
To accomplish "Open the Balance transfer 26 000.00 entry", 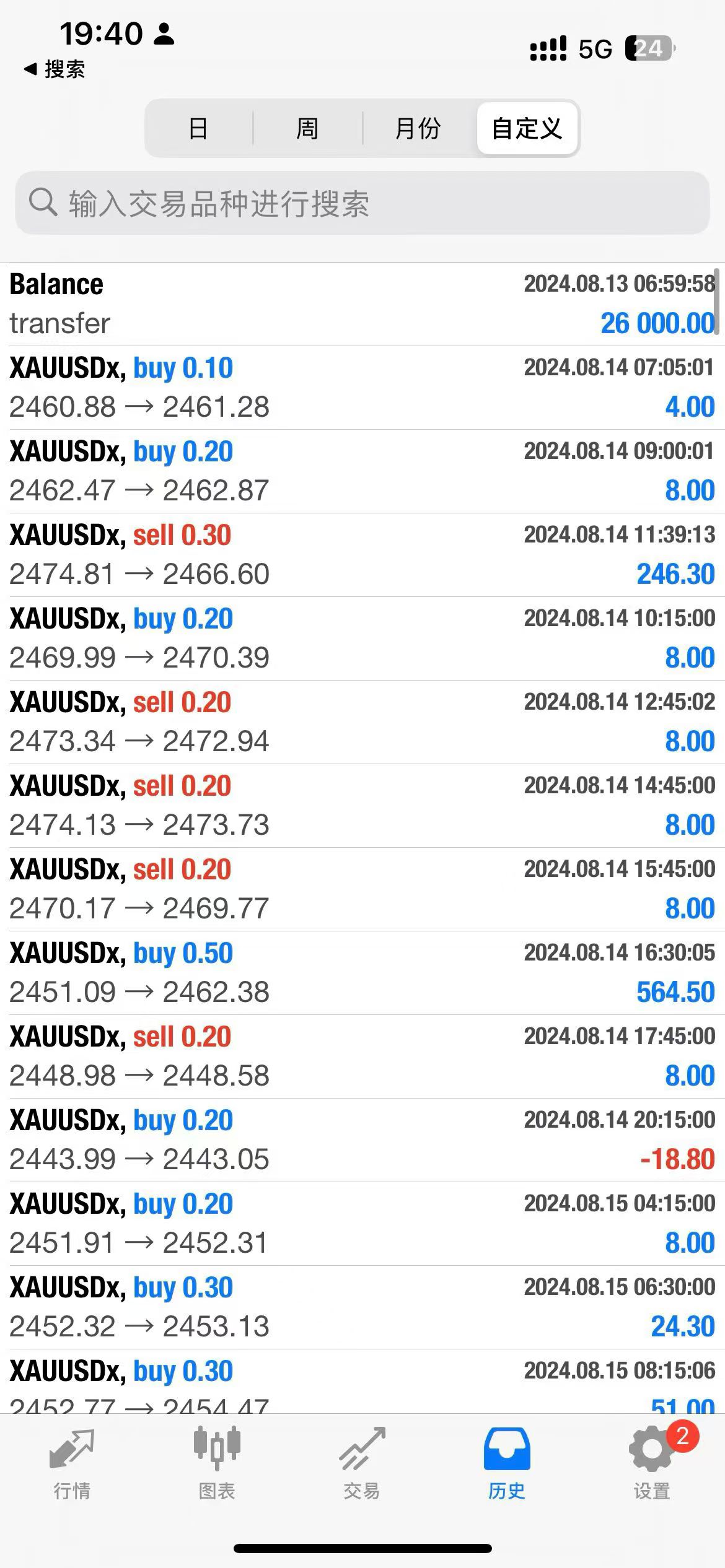I will (x=362, y=304).
